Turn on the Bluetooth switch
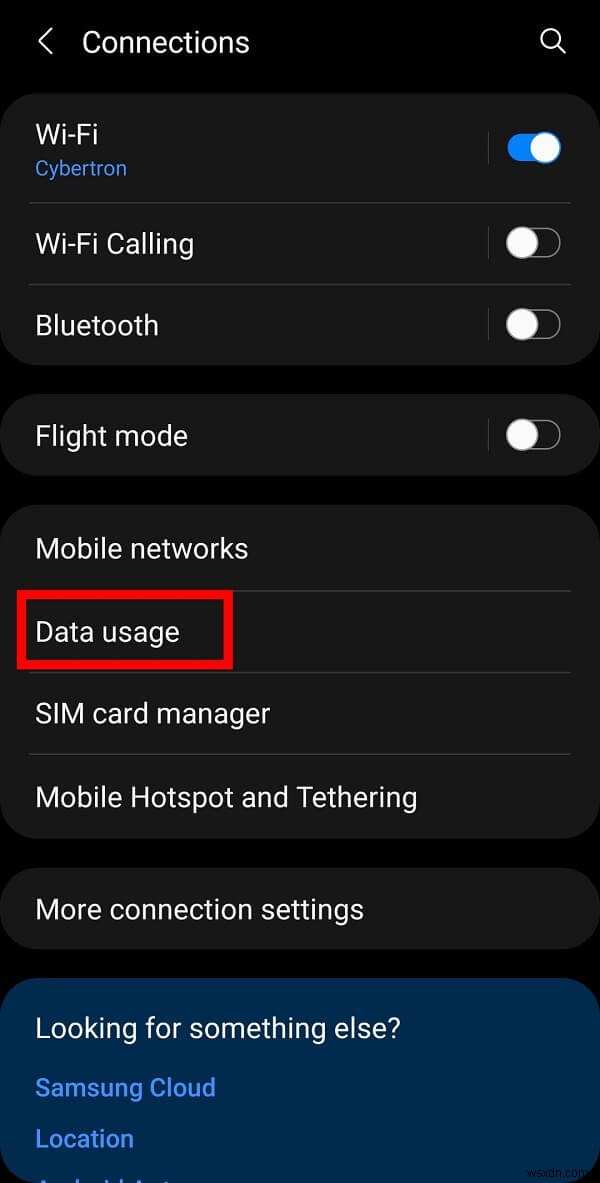 [533, 325]
